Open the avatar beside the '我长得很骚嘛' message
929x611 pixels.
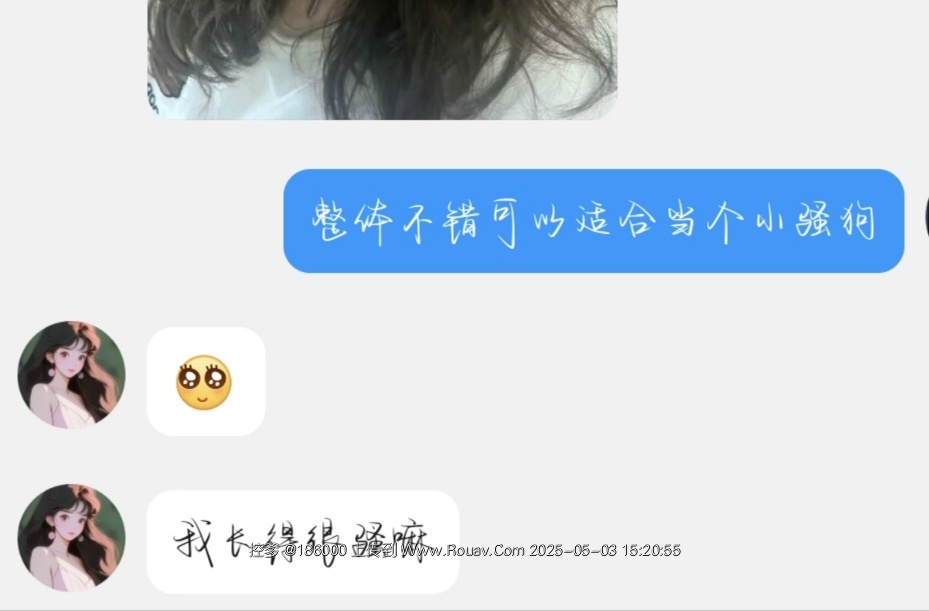(x=72, y=538)
